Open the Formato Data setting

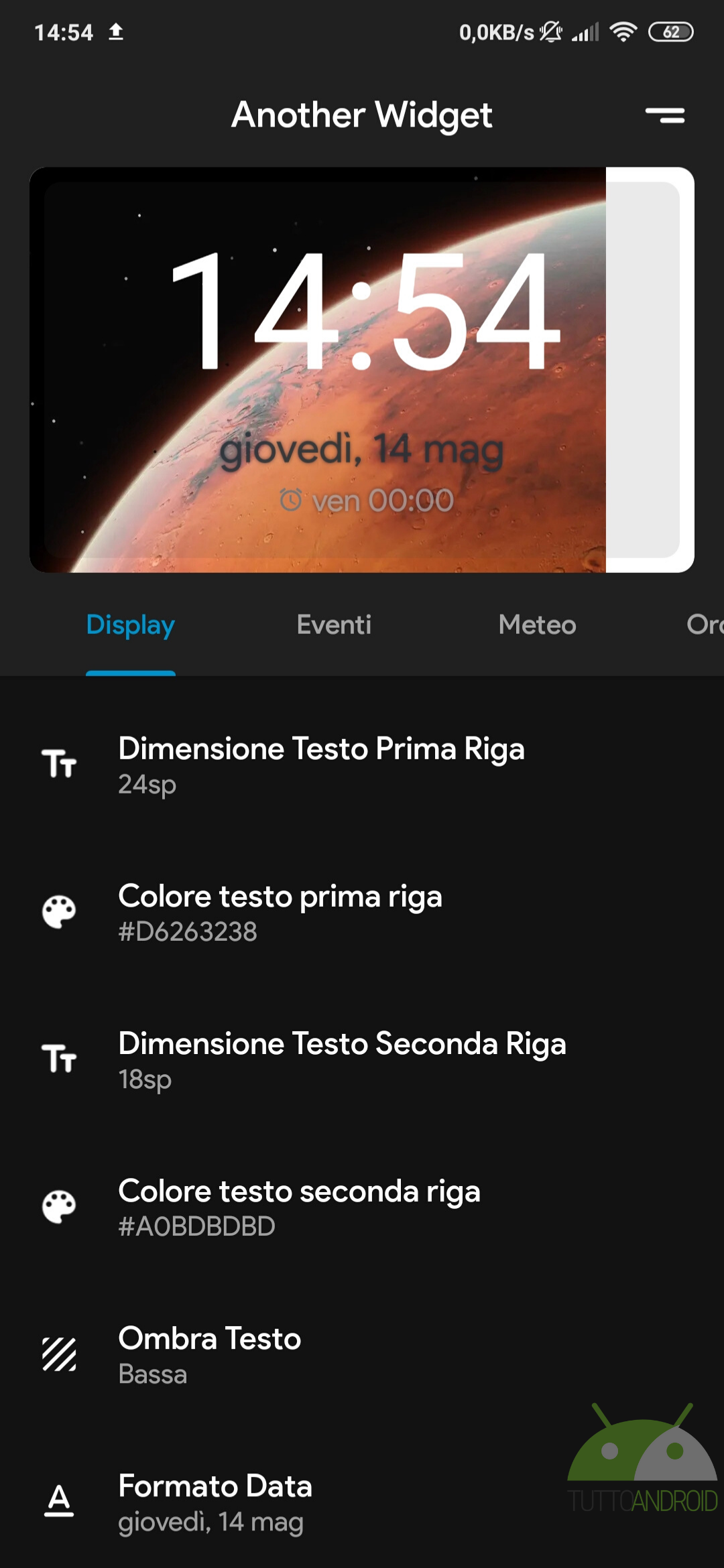[362, 1501]
